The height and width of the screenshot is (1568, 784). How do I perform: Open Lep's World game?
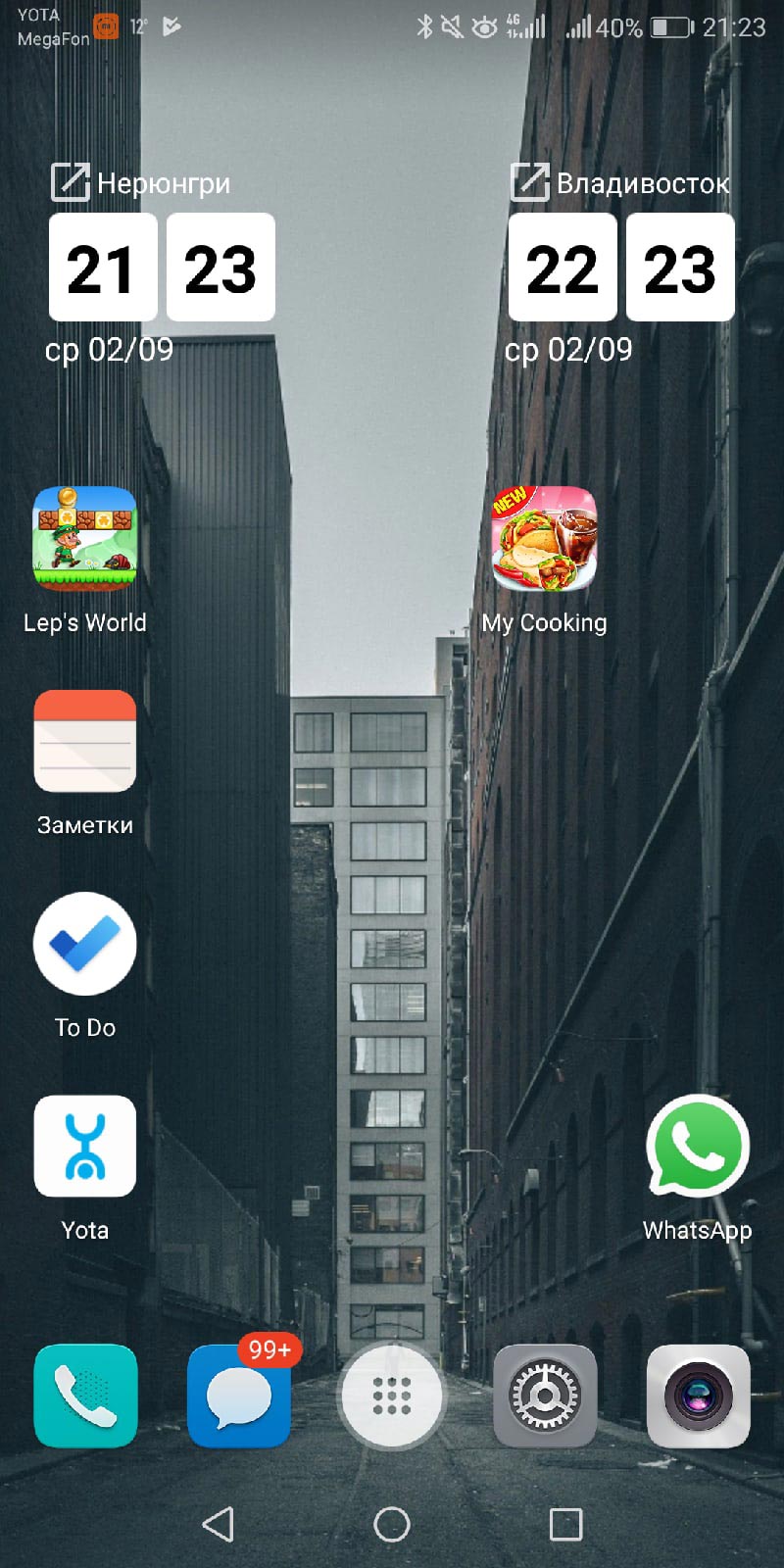coord(85,539)
